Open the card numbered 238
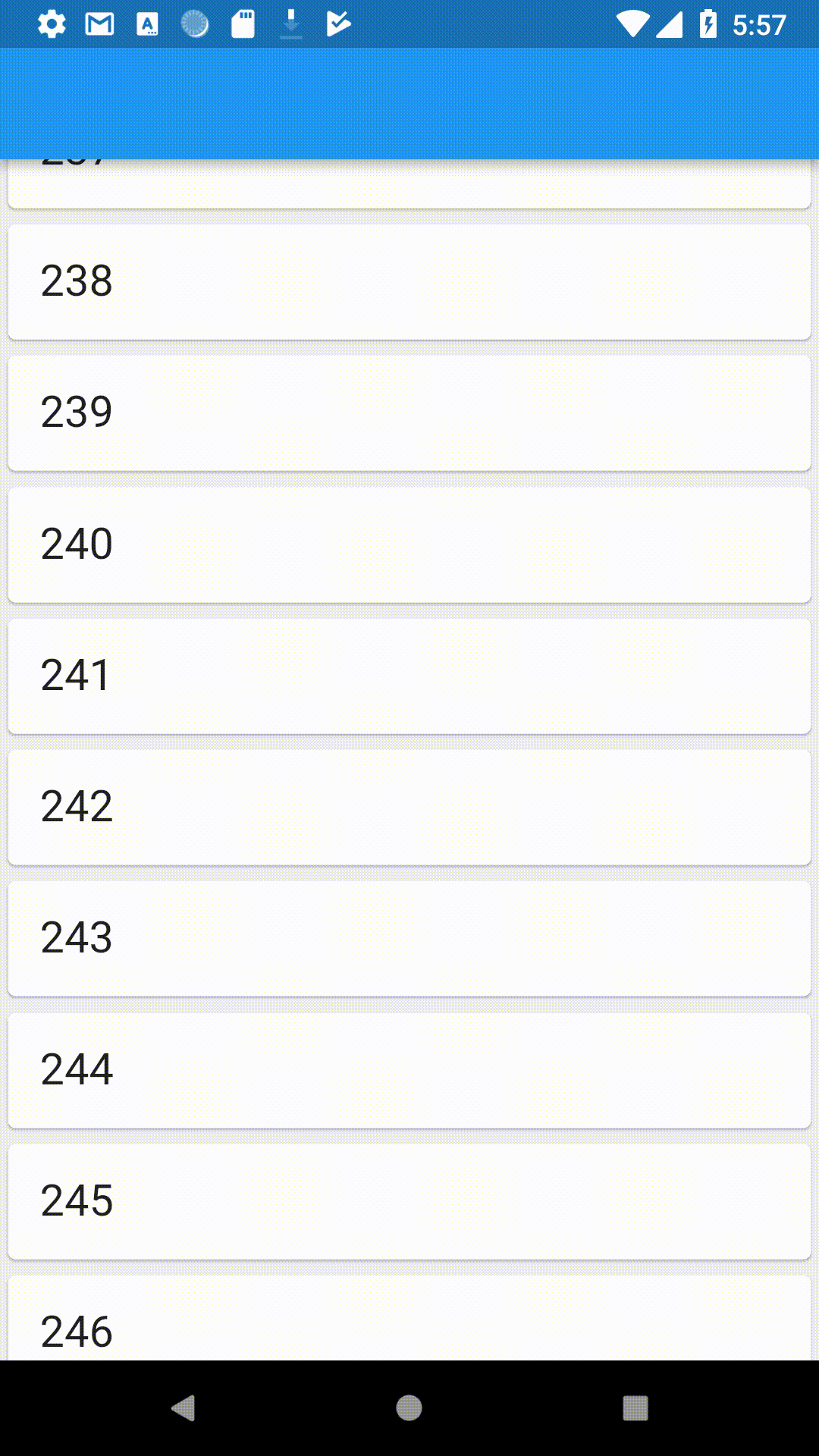This screenshot has width=819, height=1456. pos(409,281)
